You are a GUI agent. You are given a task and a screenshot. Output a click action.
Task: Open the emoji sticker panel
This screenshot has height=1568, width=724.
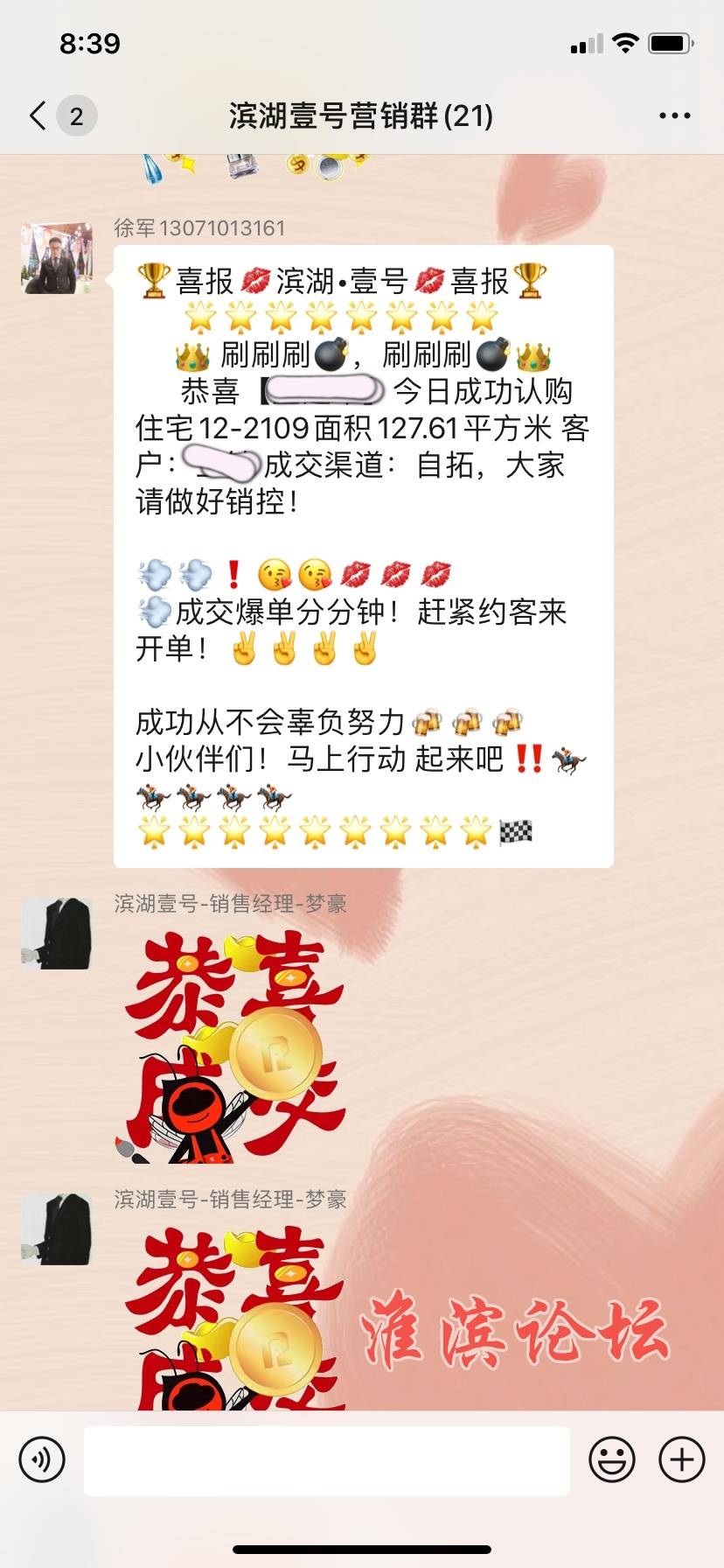(611, 1459)
